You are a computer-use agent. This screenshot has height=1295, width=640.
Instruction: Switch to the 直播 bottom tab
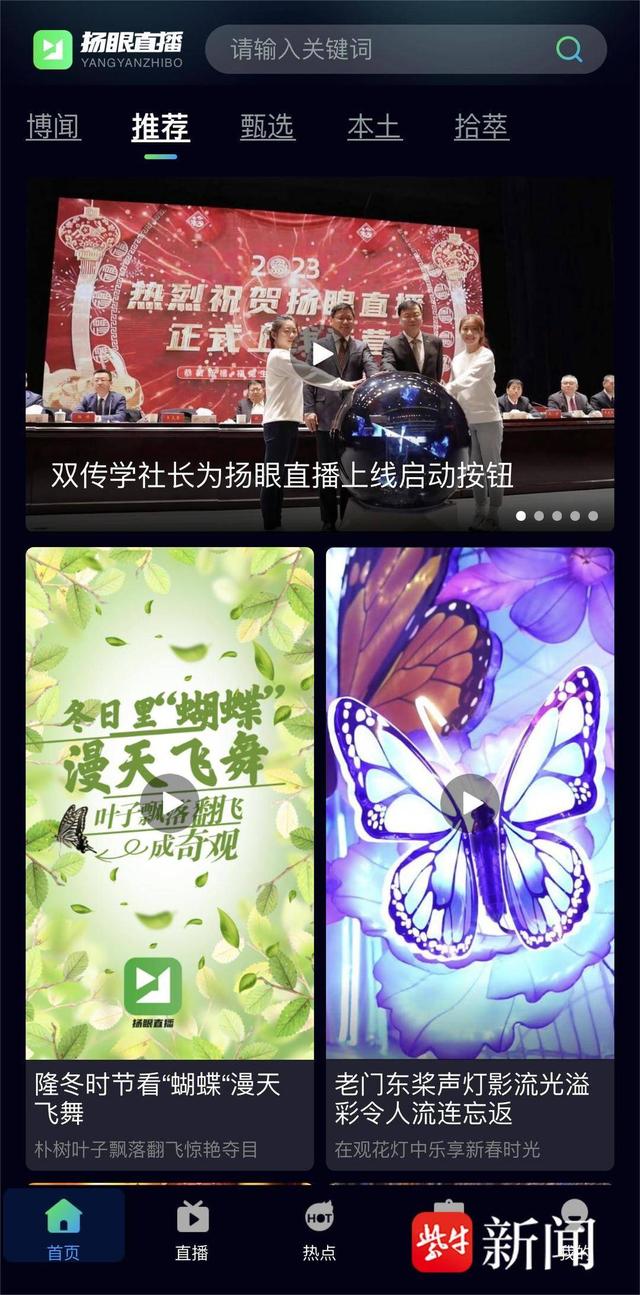point(192,1228)
